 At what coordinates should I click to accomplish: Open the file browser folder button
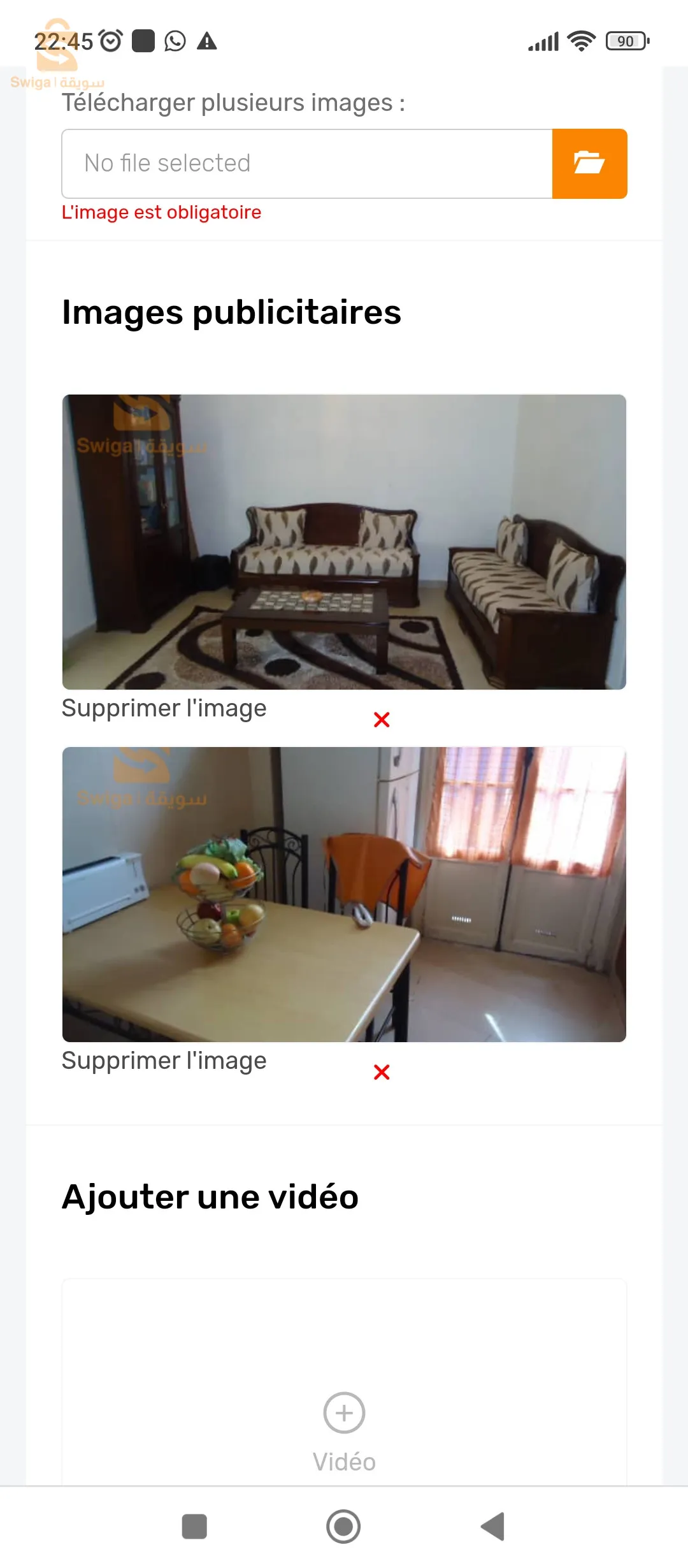[589, 164]
